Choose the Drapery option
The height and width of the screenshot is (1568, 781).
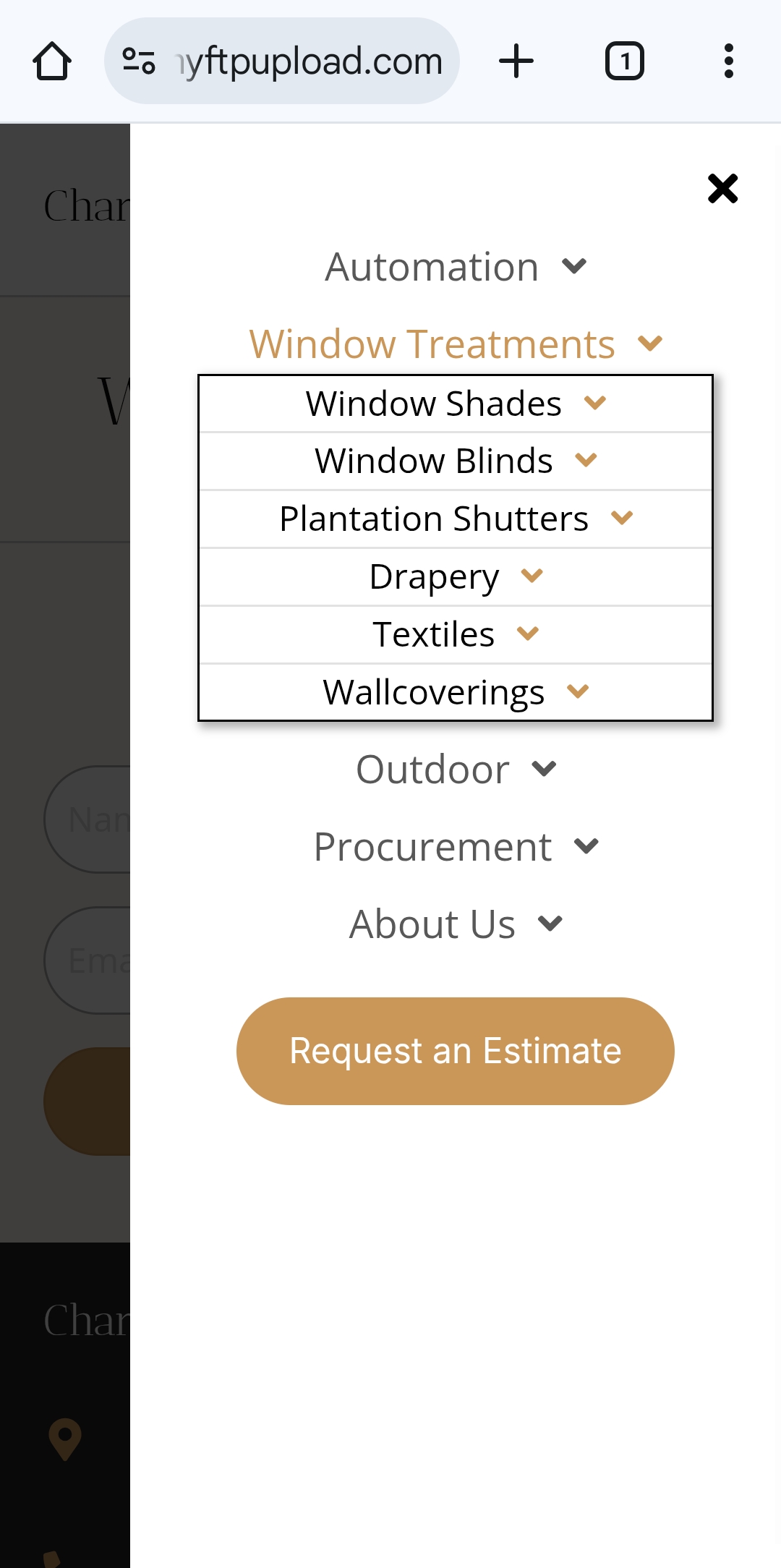coord(434,576)
